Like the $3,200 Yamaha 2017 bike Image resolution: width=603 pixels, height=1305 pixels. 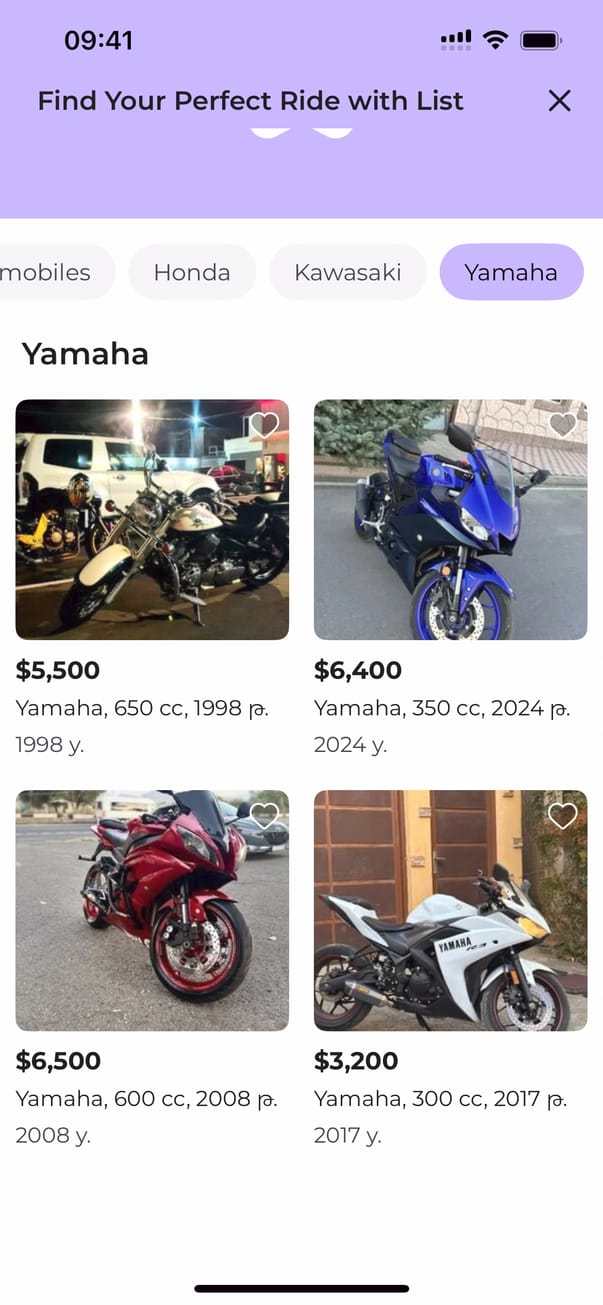[563, 816]
